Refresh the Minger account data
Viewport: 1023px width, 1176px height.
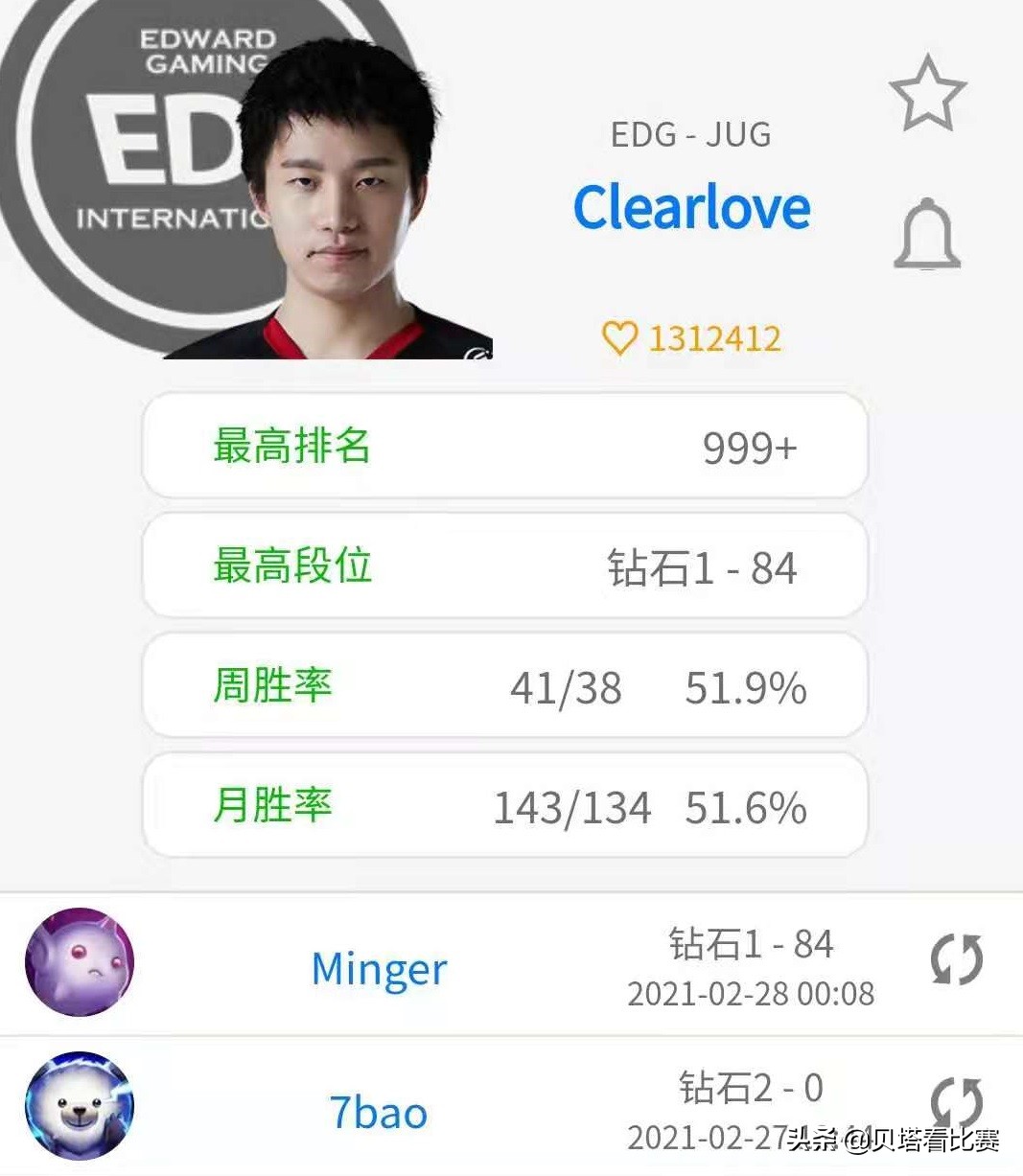pos(956,959)
